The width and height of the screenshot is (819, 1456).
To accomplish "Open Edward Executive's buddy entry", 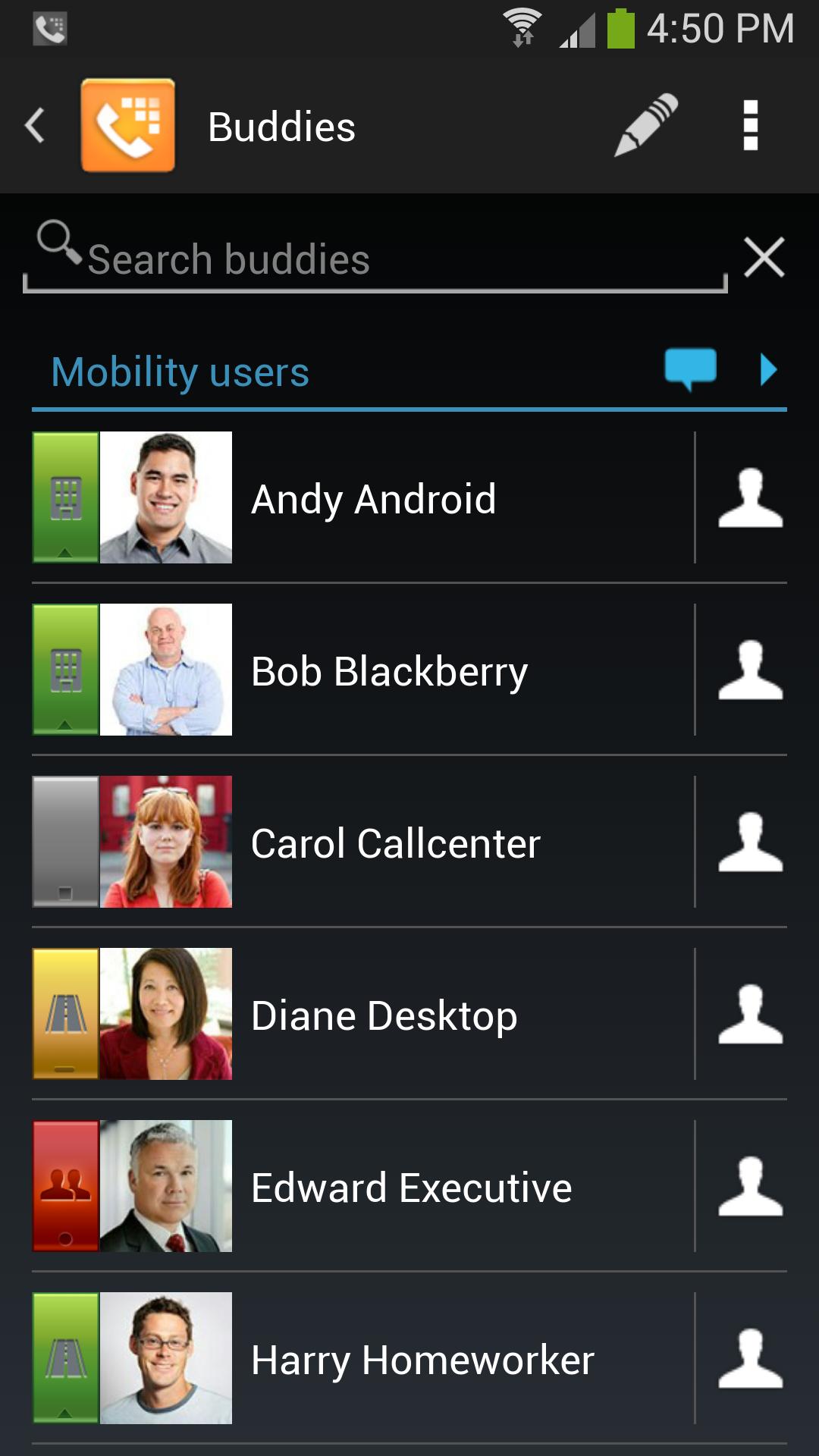I will (x=410, y=1187).
